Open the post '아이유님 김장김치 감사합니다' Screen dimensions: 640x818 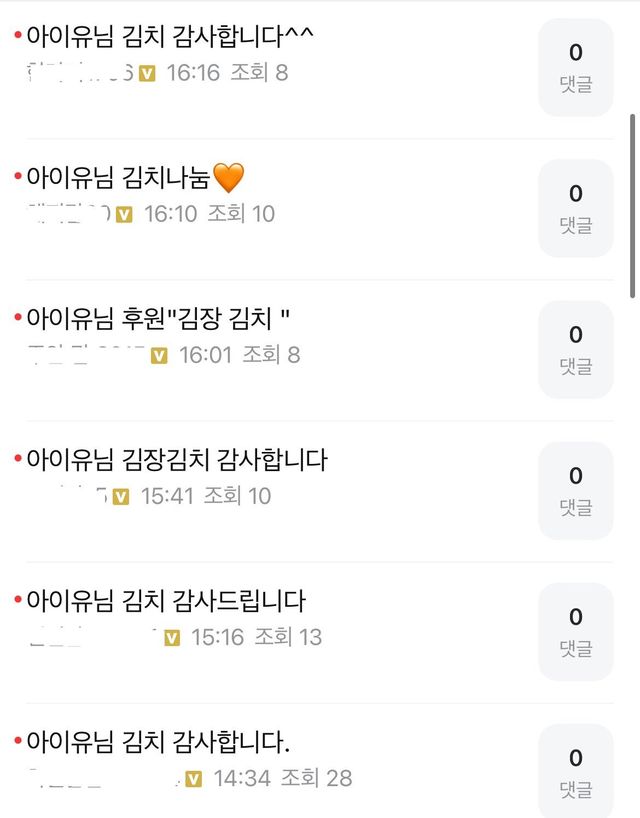177,460
